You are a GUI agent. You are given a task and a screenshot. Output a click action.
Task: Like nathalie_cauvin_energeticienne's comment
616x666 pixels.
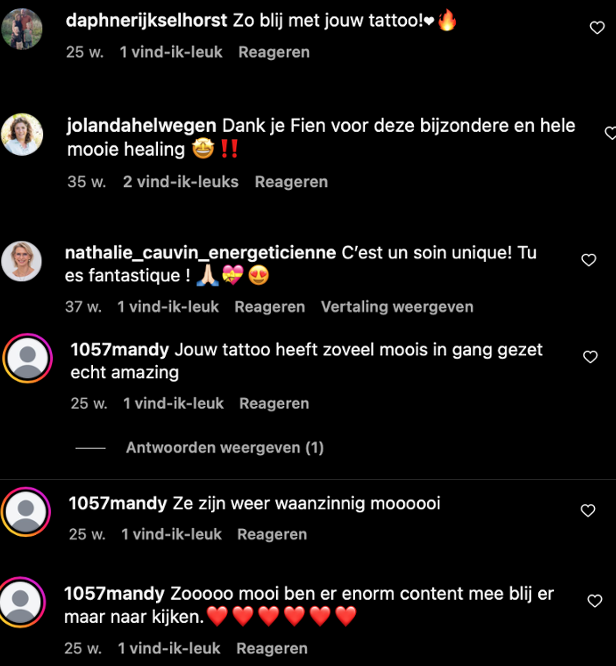coord(589,260)
